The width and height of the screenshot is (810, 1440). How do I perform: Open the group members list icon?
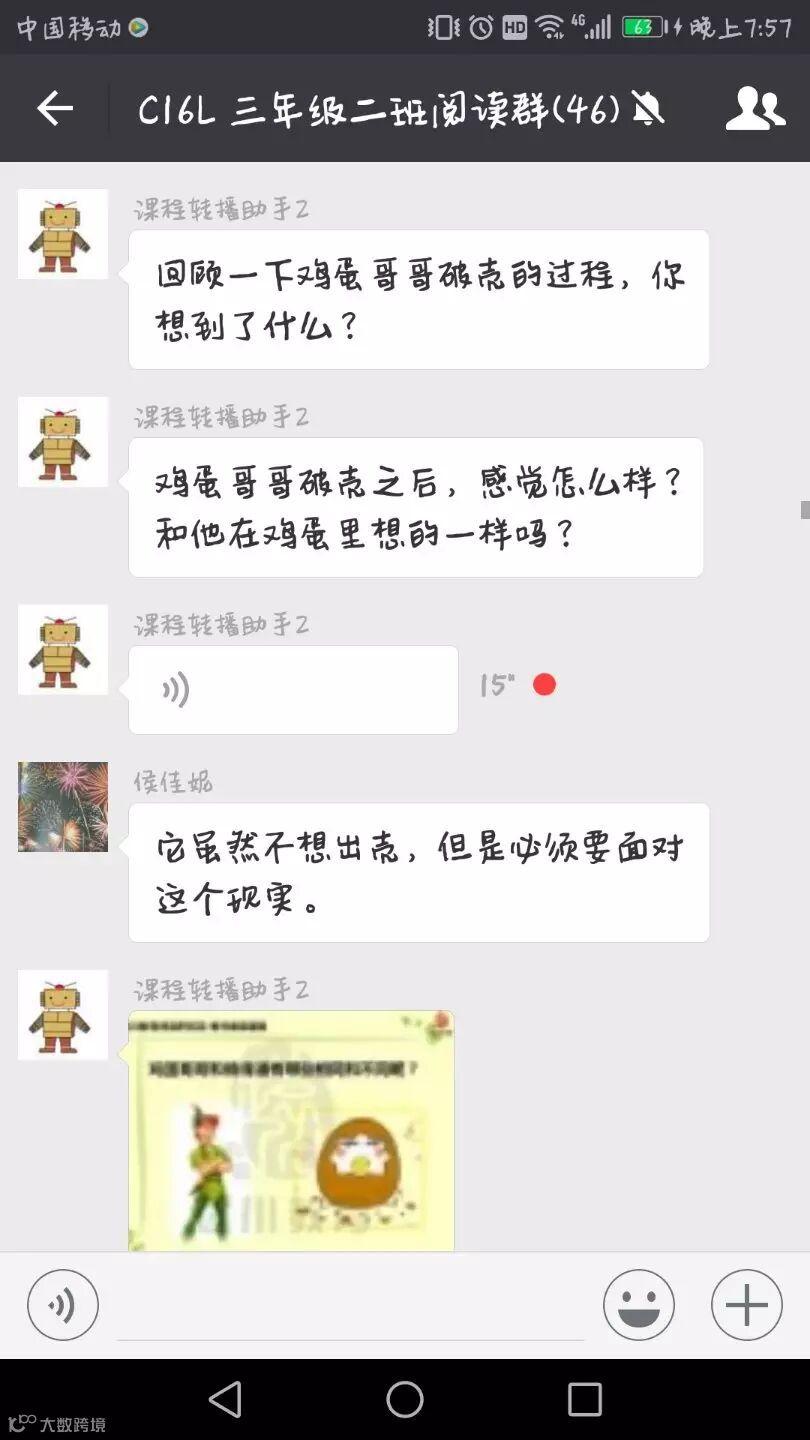point(757,108)
